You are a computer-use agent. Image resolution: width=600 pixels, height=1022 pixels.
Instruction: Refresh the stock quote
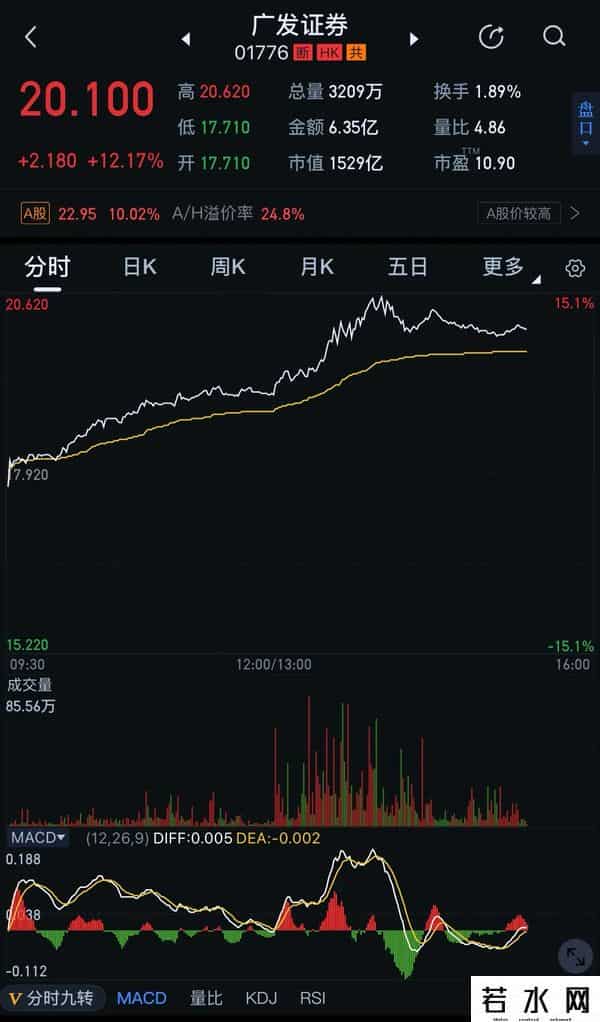tap(491, 37)
